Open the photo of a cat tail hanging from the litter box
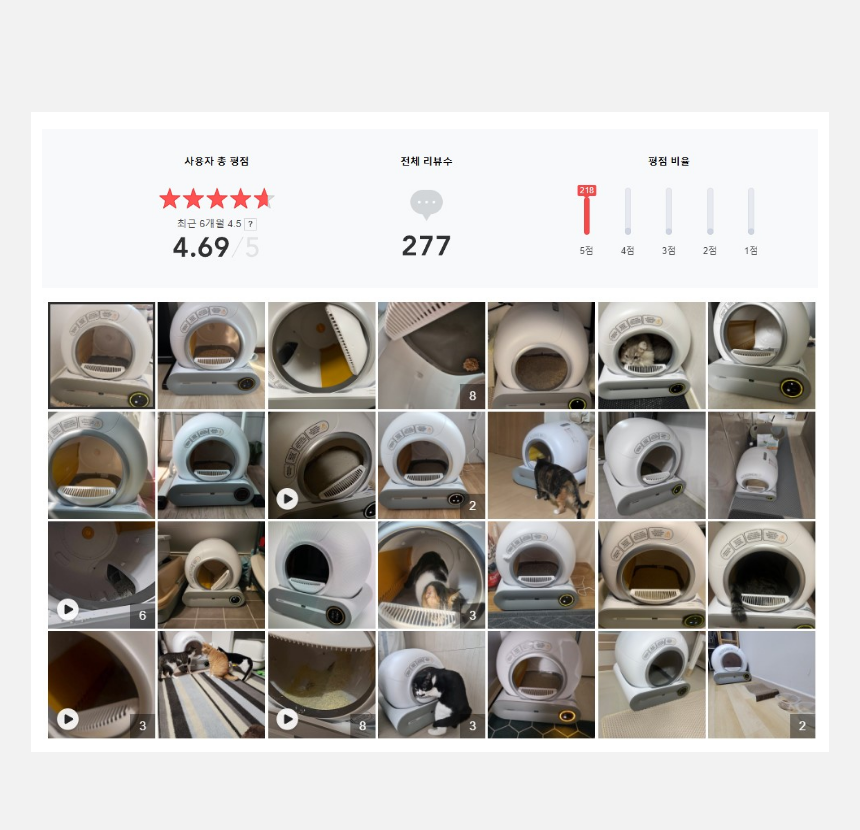This screenshot has height=830, width=860. click(x=761, y=575)
